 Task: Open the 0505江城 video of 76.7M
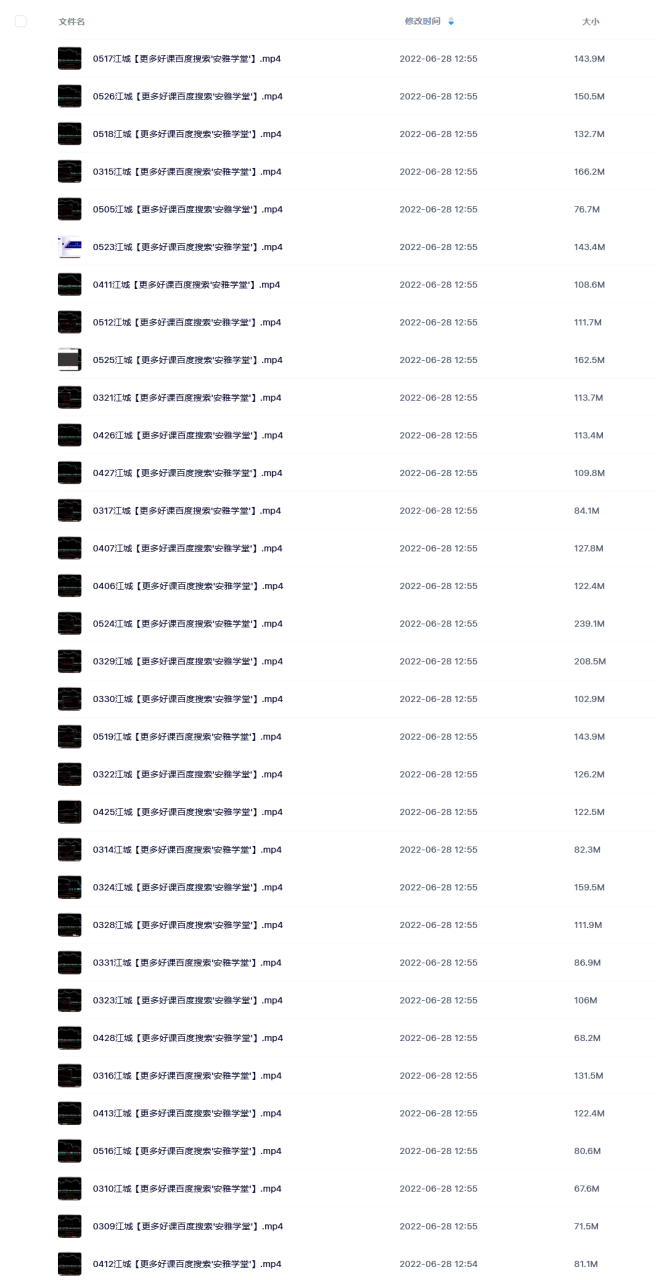tap(187, 209)
